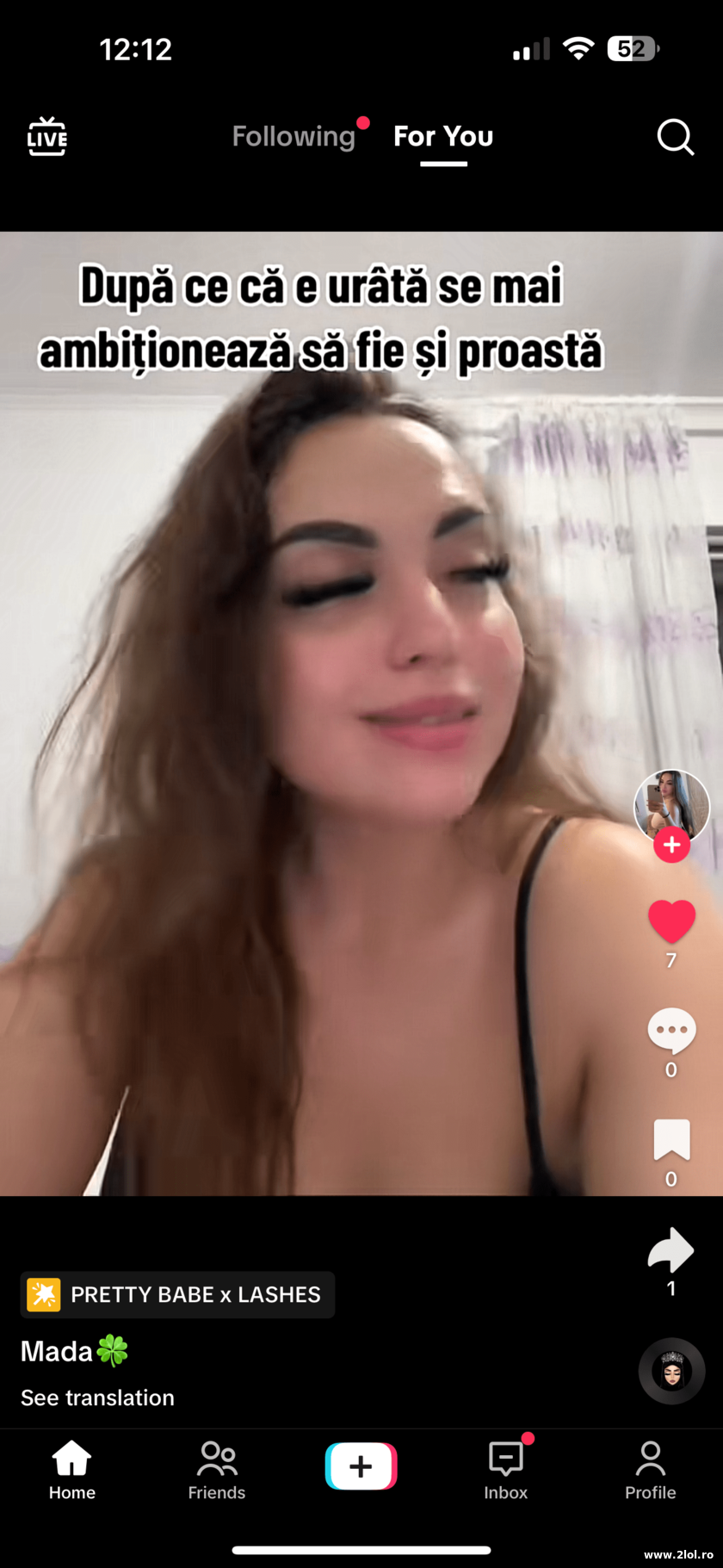This screenshot has height=1568, width=723.
Task: Follow the creator with plus button
Action: coord(671,846)
